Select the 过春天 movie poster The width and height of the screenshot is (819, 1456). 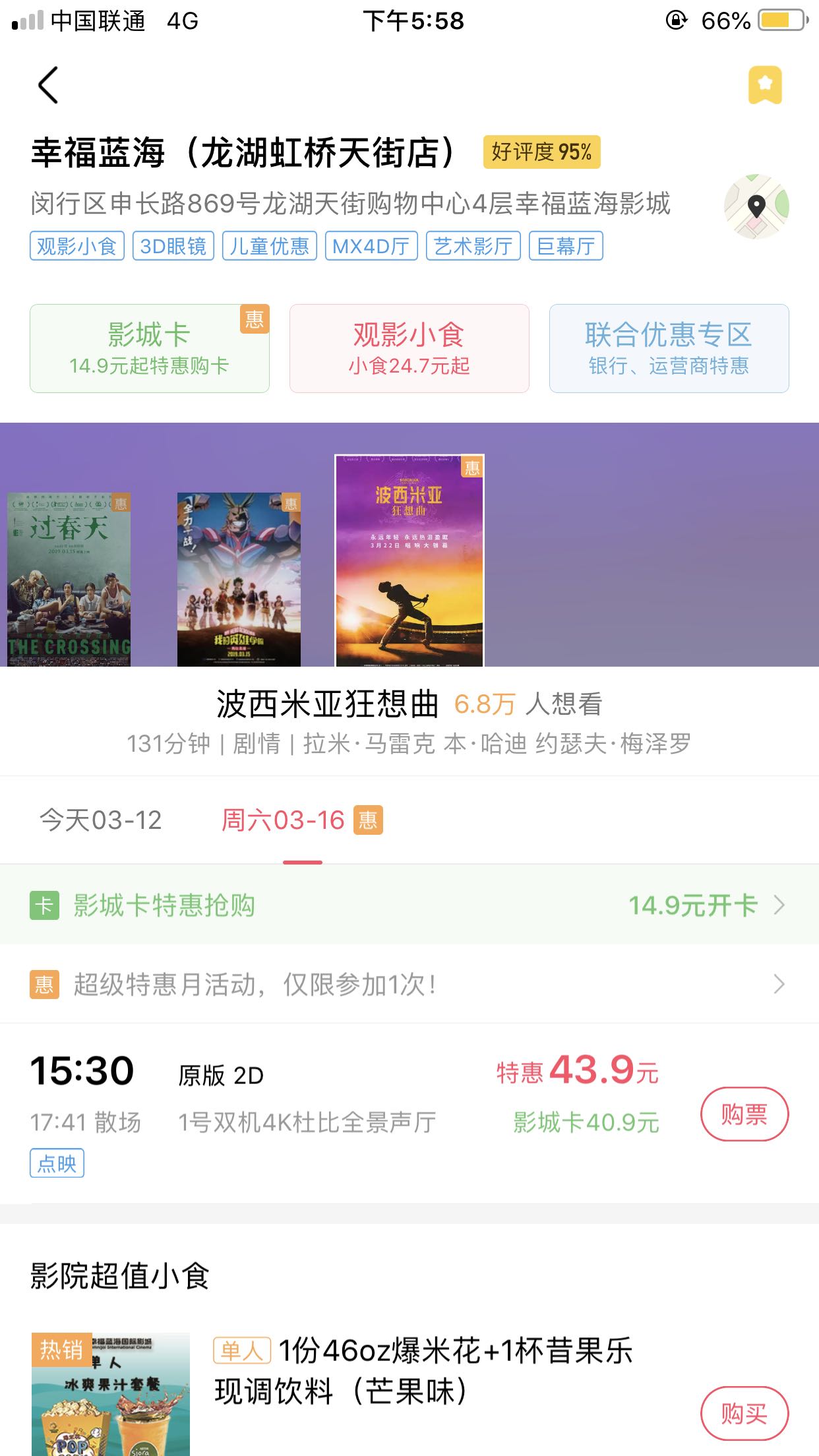pyautogui.click(x=69, y=580)
